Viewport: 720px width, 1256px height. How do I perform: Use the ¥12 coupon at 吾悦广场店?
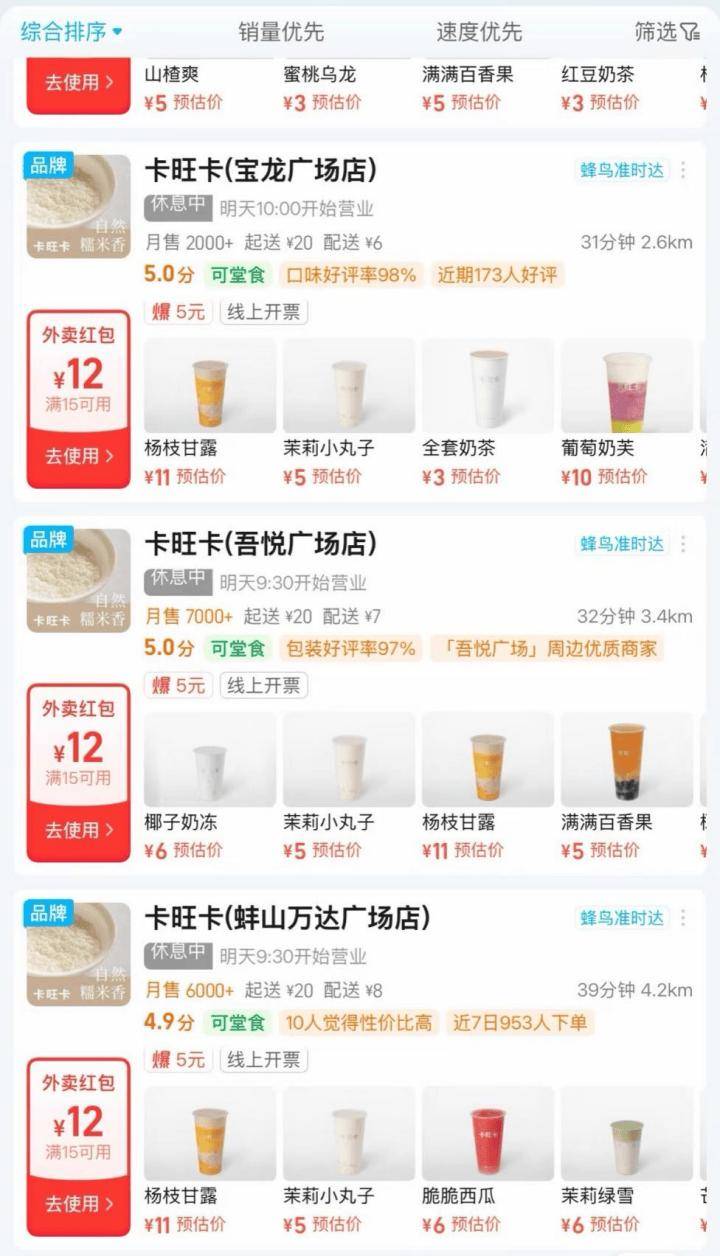[x=78, y=830]
